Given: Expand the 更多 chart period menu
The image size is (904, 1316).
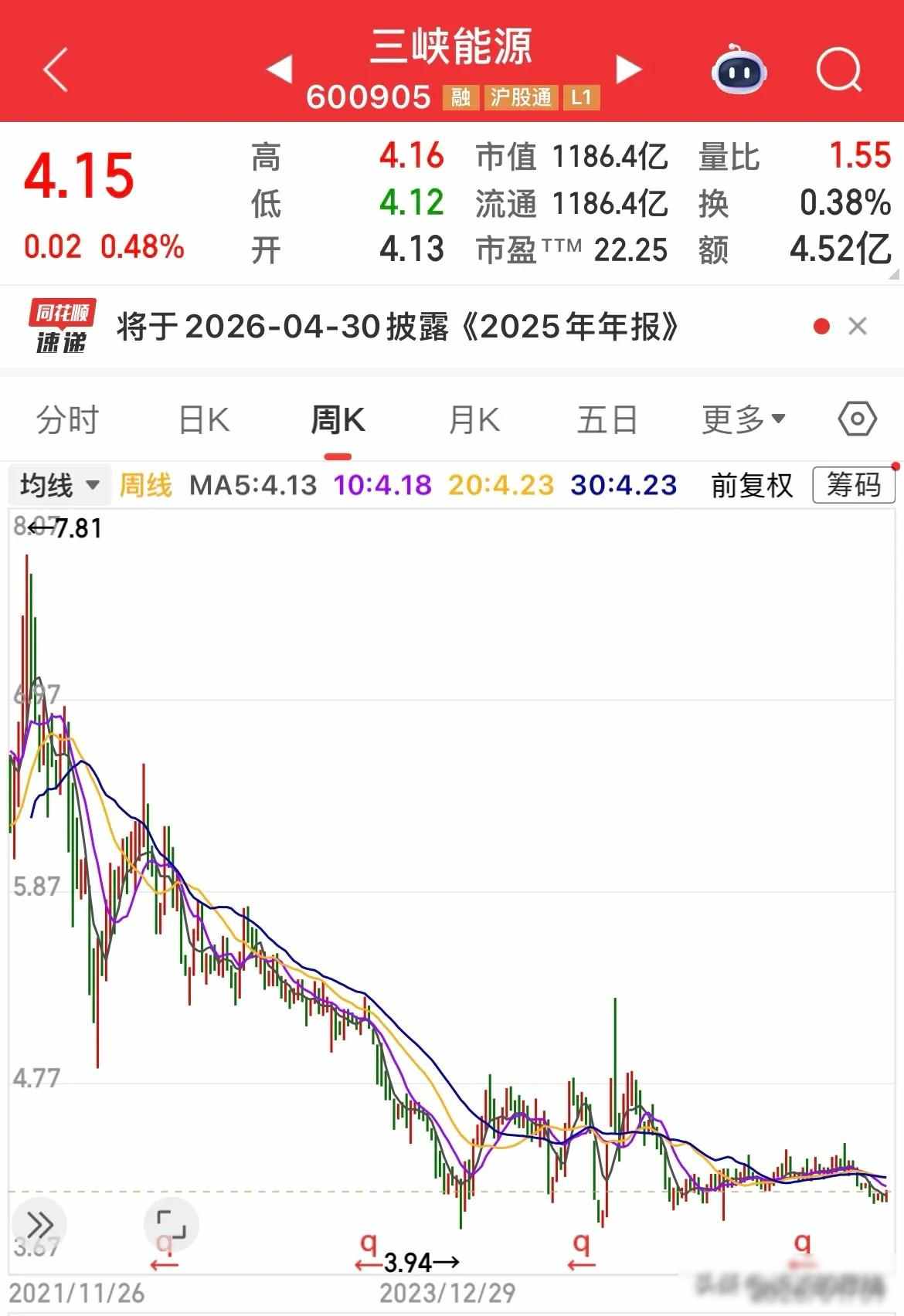Looking at the screenshot, I should tap(739, 419).
